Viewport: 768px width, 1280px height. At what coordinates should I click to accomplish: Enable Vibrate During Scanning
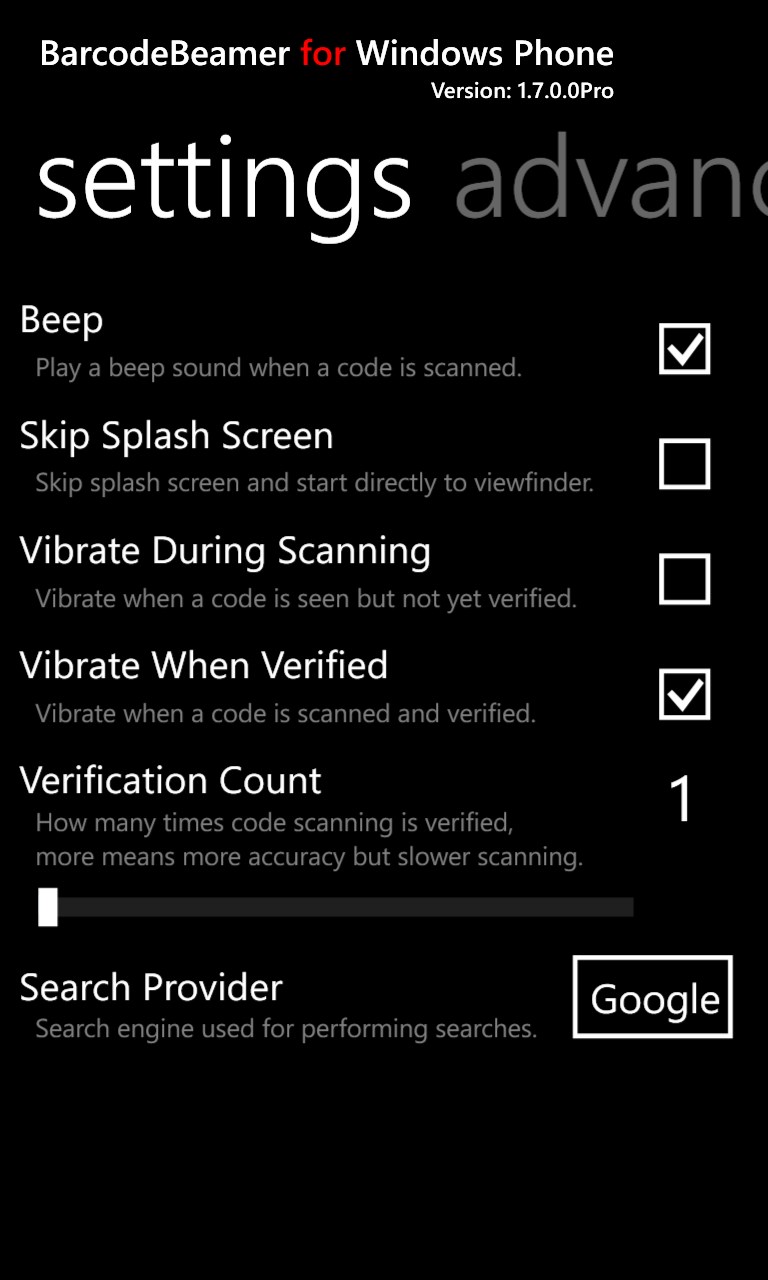click(684, 579)
